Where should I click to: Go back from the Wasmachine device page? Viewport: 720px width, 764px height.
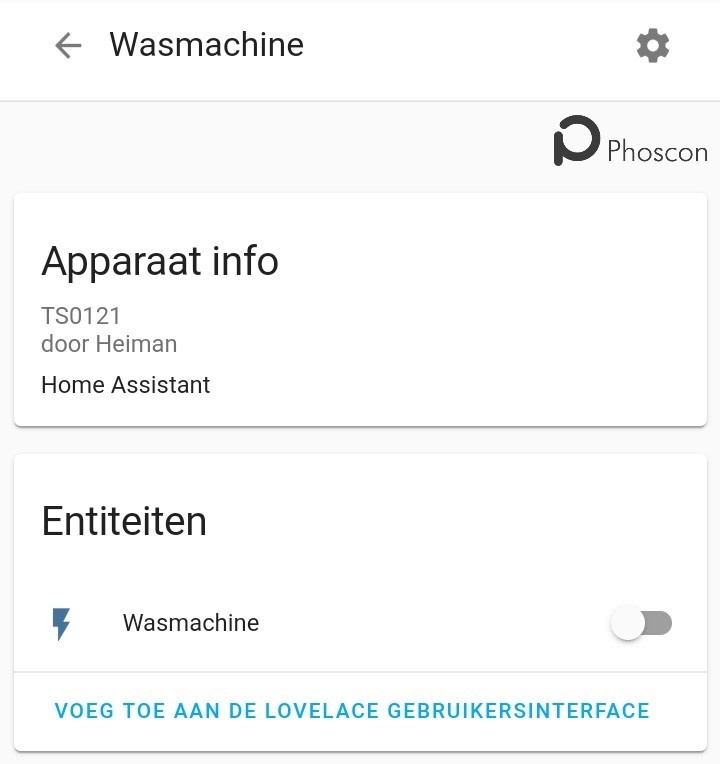tap(68, 45)
